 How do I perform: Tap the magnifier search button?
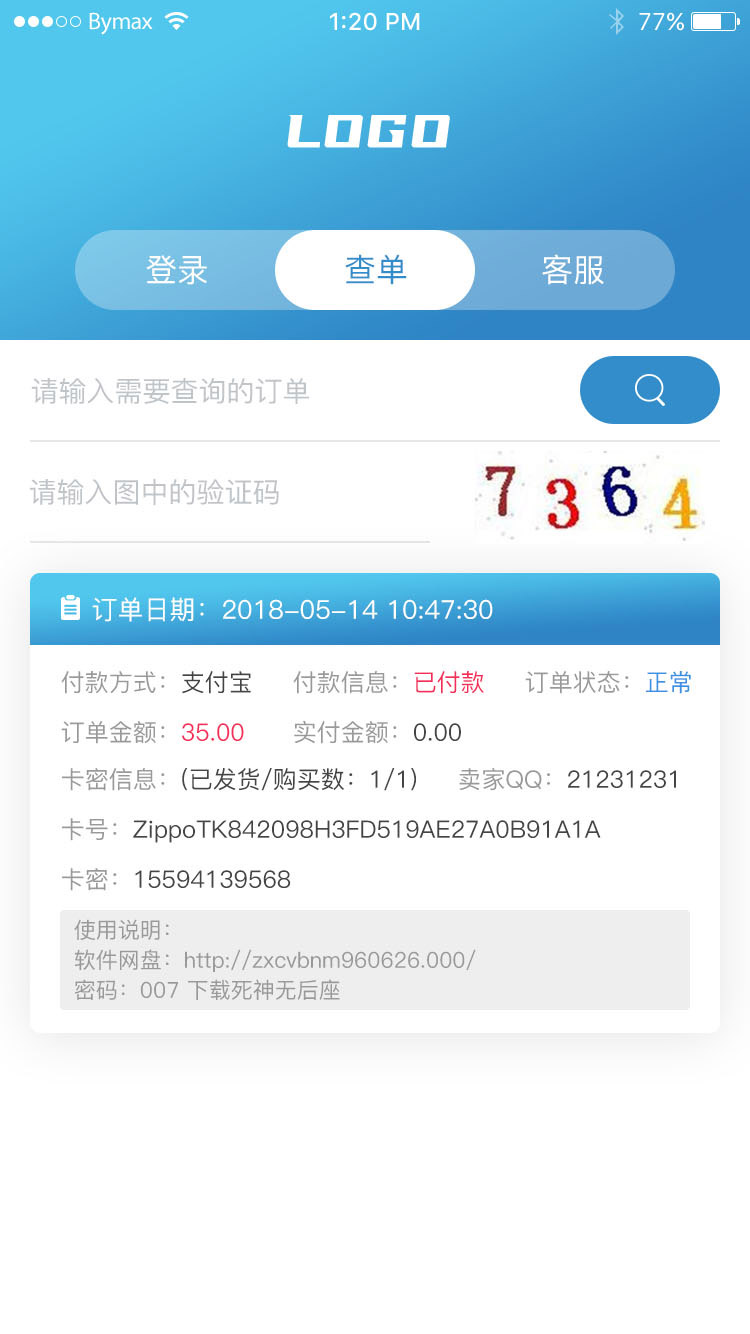(649, 390)
